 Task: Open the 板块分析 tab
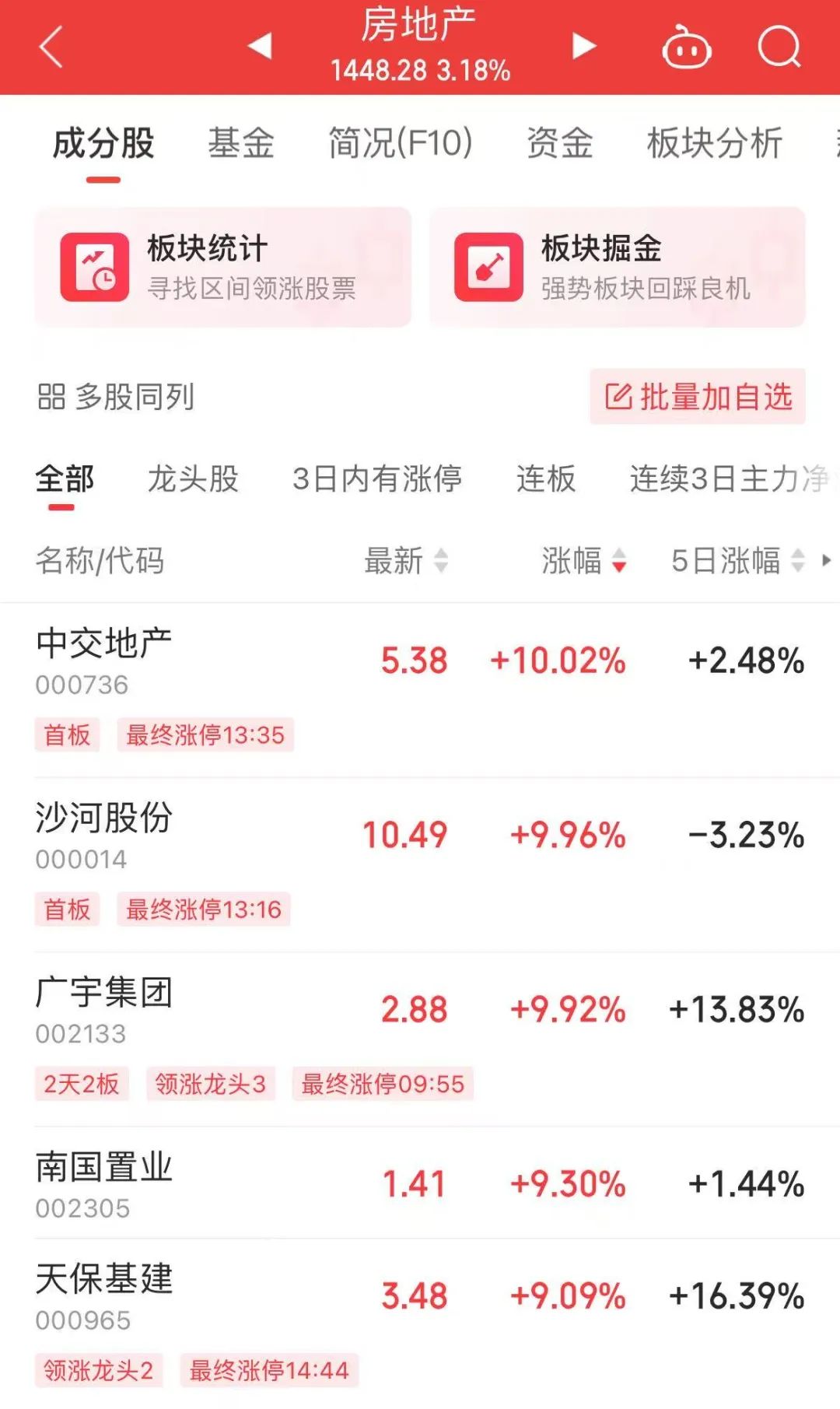[x=713, y=142]
